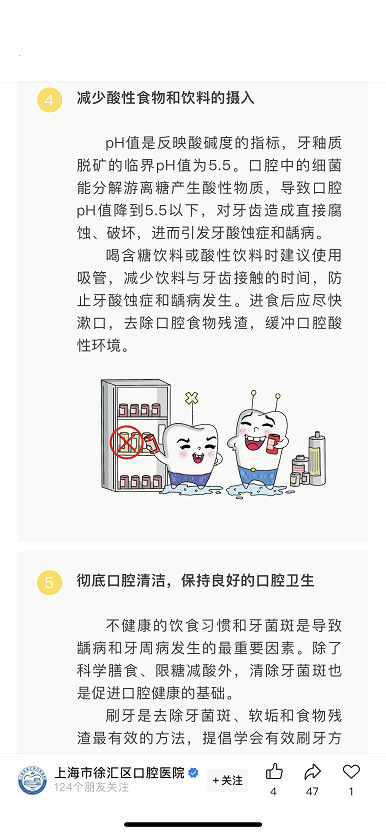Image resolution: width=386 pixels, height=834 pixels.
Task: Follow 上海市徐汇区口腔医院 with the 关注 button
Action: (228, 780)
